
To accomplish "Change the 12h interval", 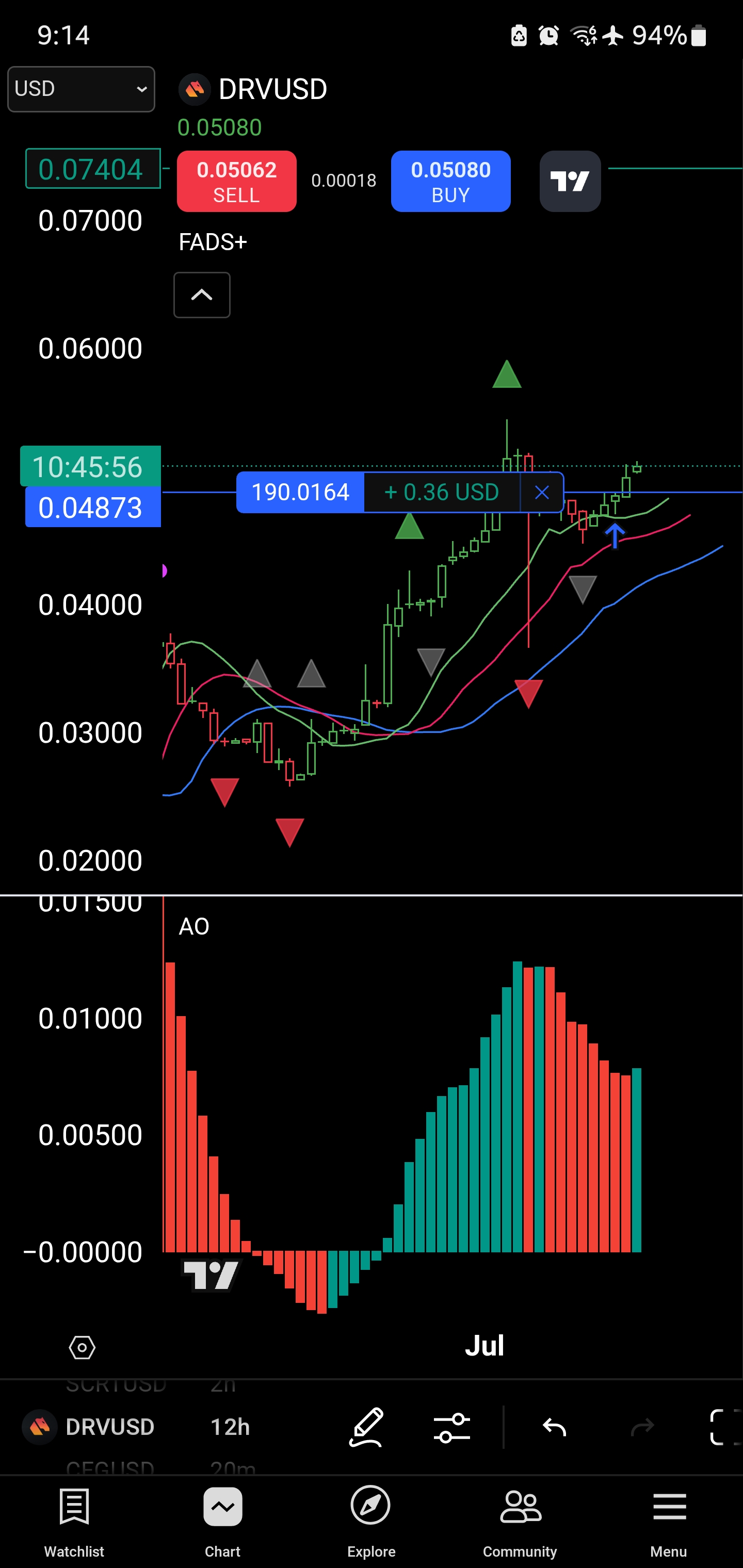I will point(230,1427).
